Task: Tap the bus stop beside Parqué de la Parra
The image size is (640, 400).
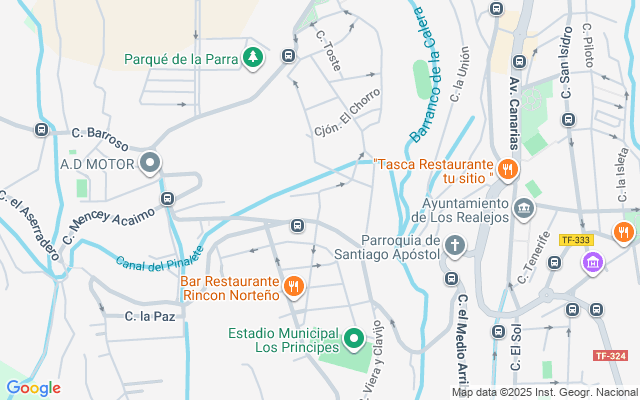Action: tap(288, 56)
